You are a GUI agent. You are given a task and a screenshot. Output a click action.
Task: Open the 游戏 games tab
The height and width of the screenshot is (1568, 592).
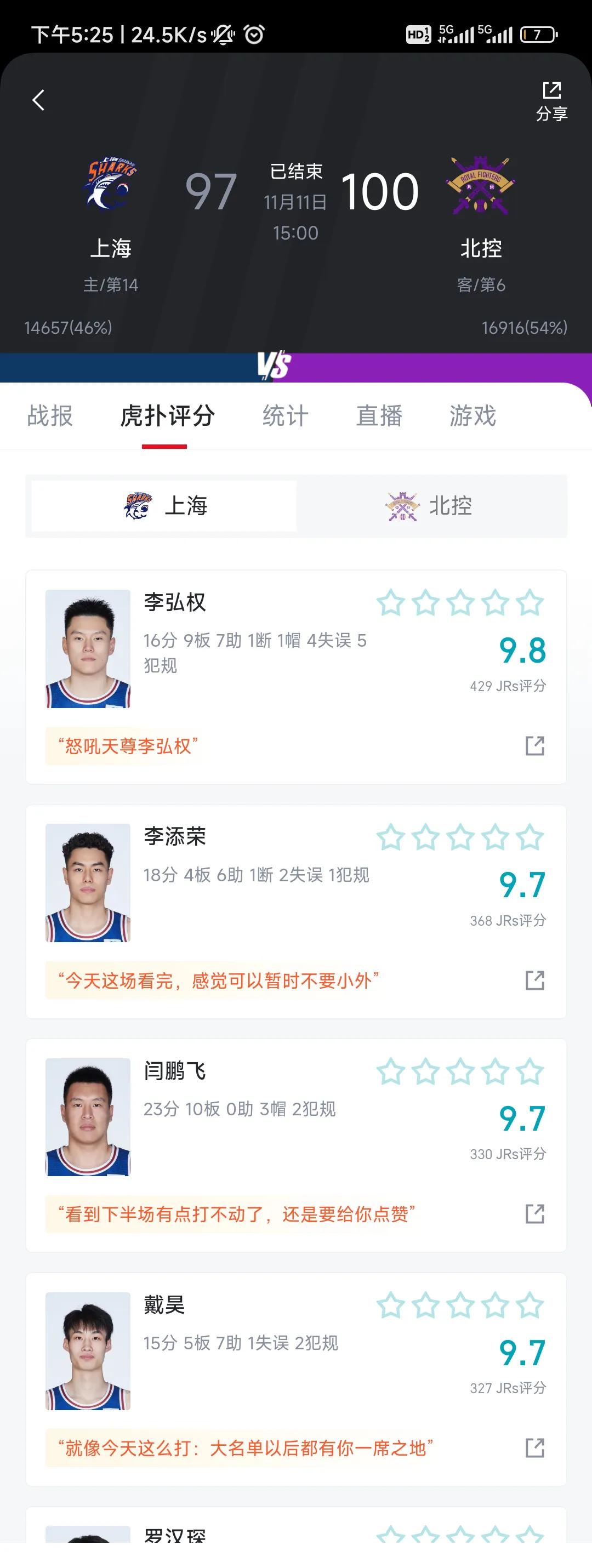(472, 416)
